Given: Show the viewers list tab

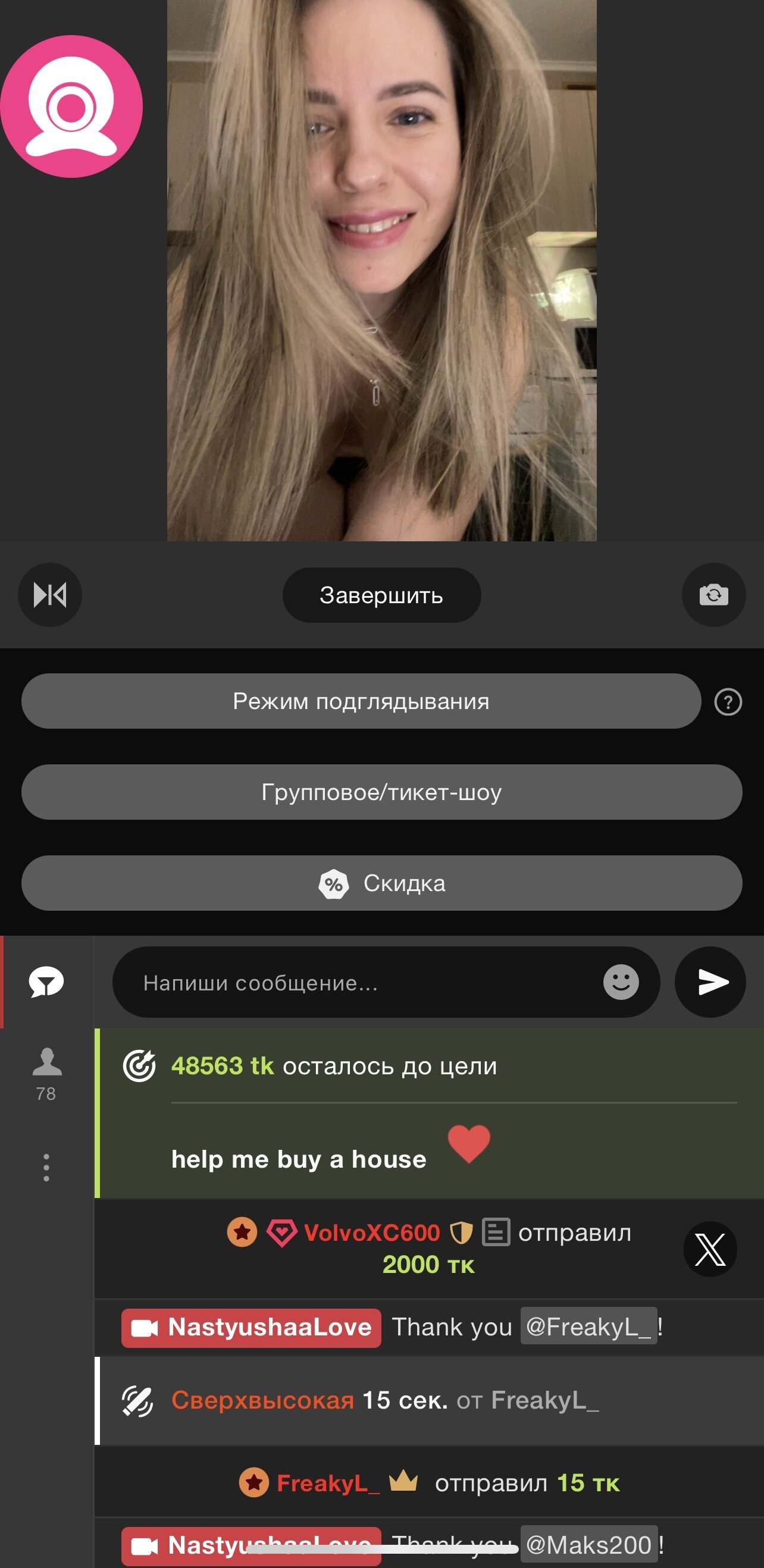Looking at the screenshot, I should (x=46, y=1073).
